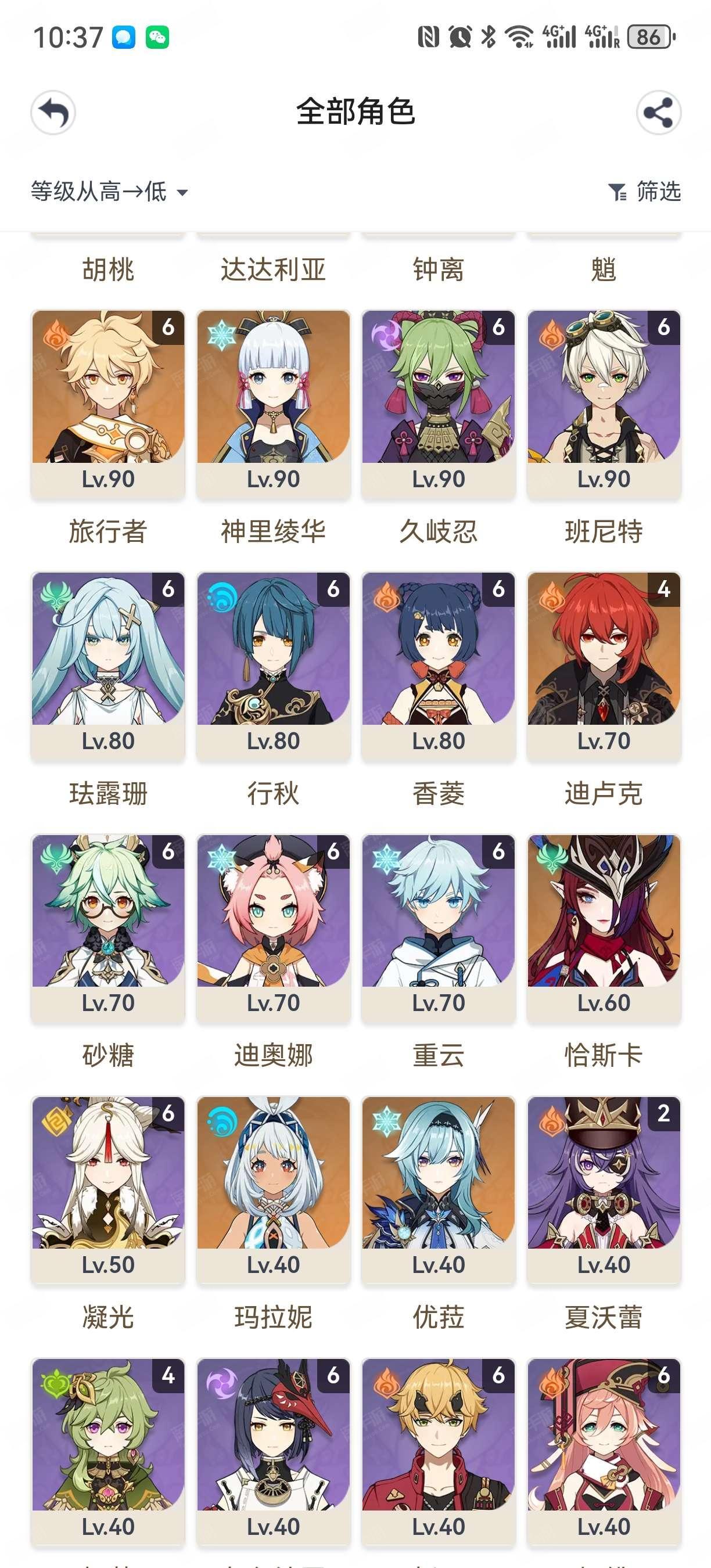Image resolution: width=711 pixels, height=1568 pixels.
Task: Open the 玛拉妮 character card
Action: tap(274, 1187)
